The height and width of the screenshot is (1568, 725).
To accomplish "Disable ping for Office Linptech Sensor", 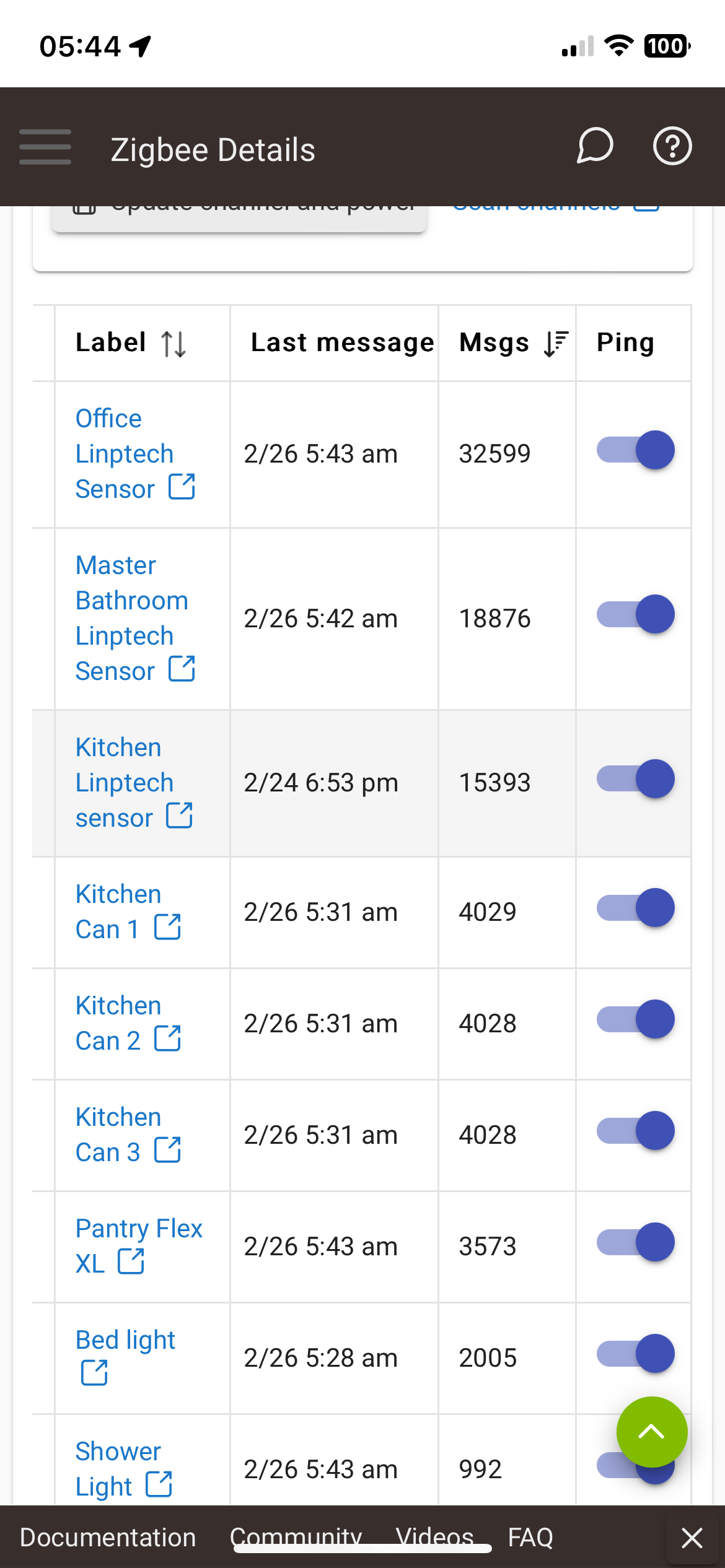I will pyautogui.click(x=635, y=450).
